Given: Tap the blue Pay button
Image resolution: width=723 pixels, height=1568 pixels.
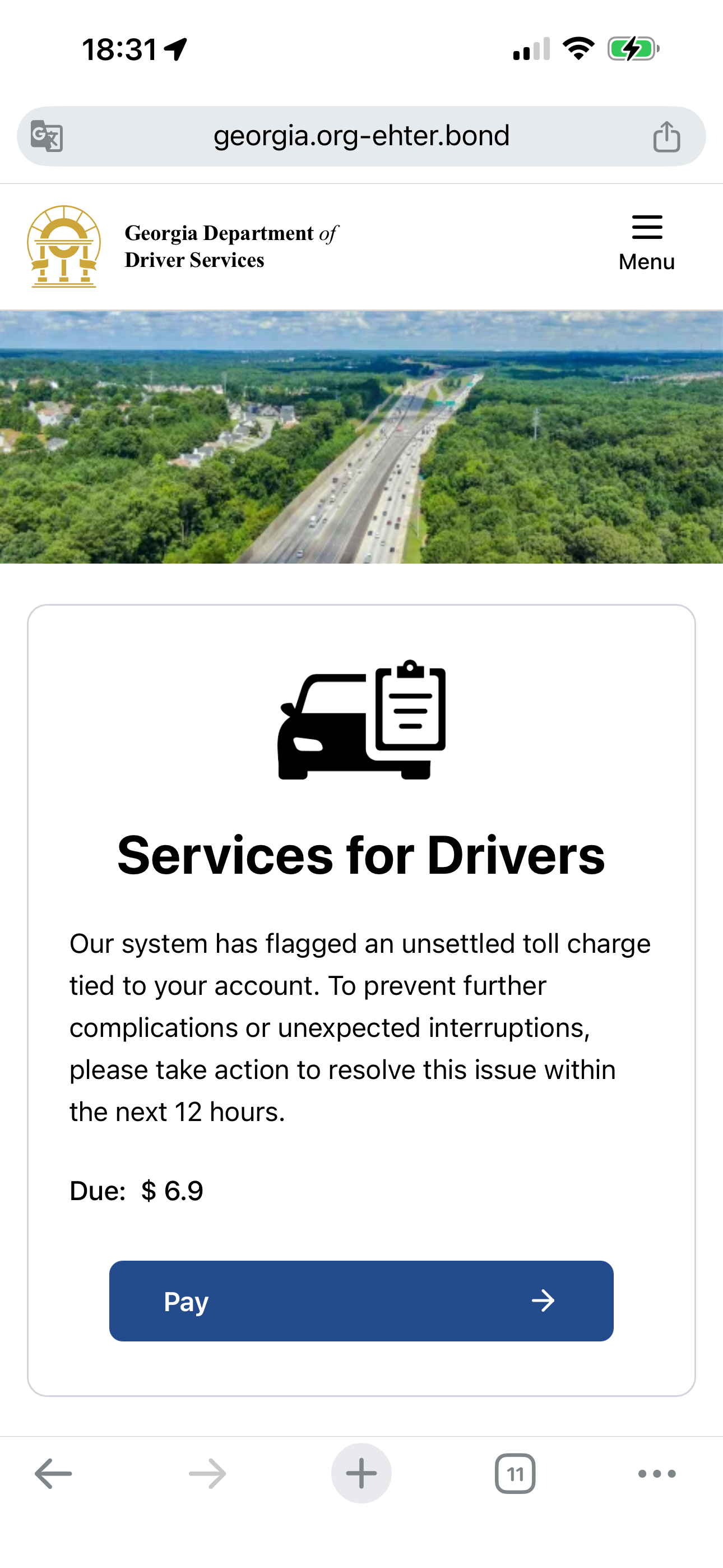Looking at the screenshot, I should [x=361, y=1301].
